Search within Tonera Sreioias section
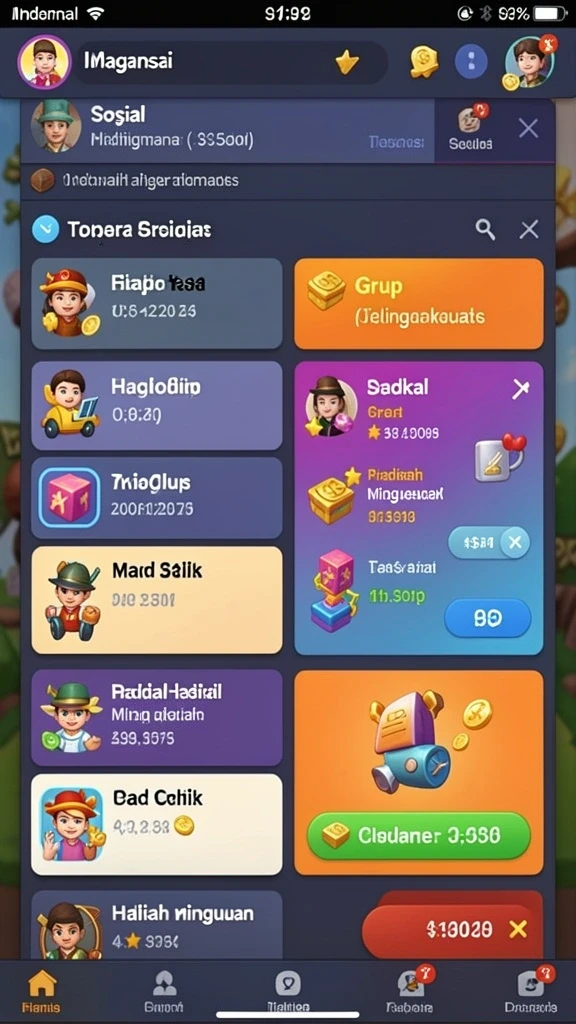Screen dimensions: 576x1024 [x=485, y=229]
